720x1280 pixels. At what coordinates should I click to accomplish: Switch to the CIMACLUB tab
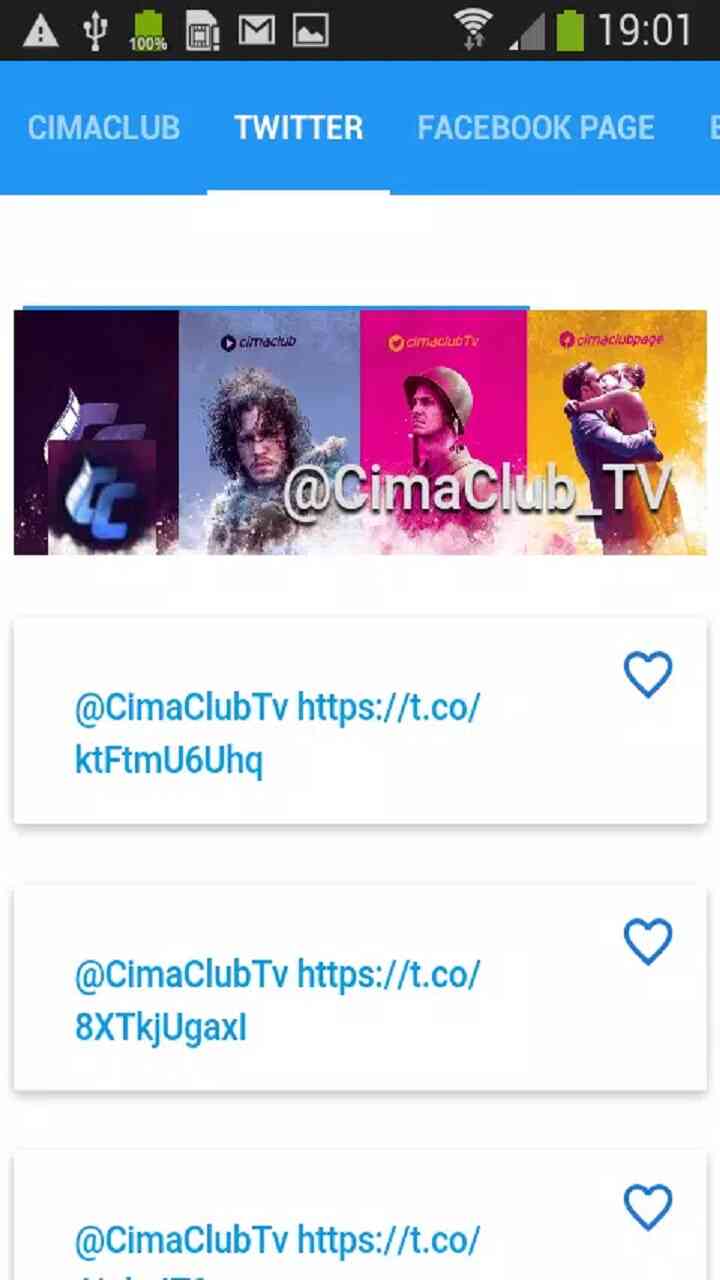[x=104, y=127]
